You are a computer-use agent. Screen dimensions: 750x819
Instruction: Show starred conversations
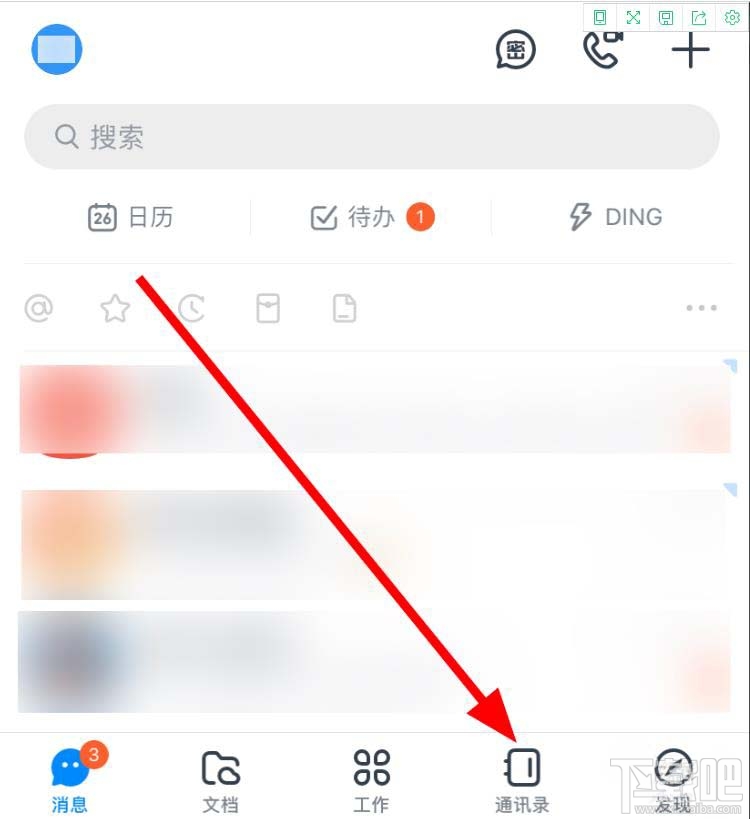tap(115, 309)
